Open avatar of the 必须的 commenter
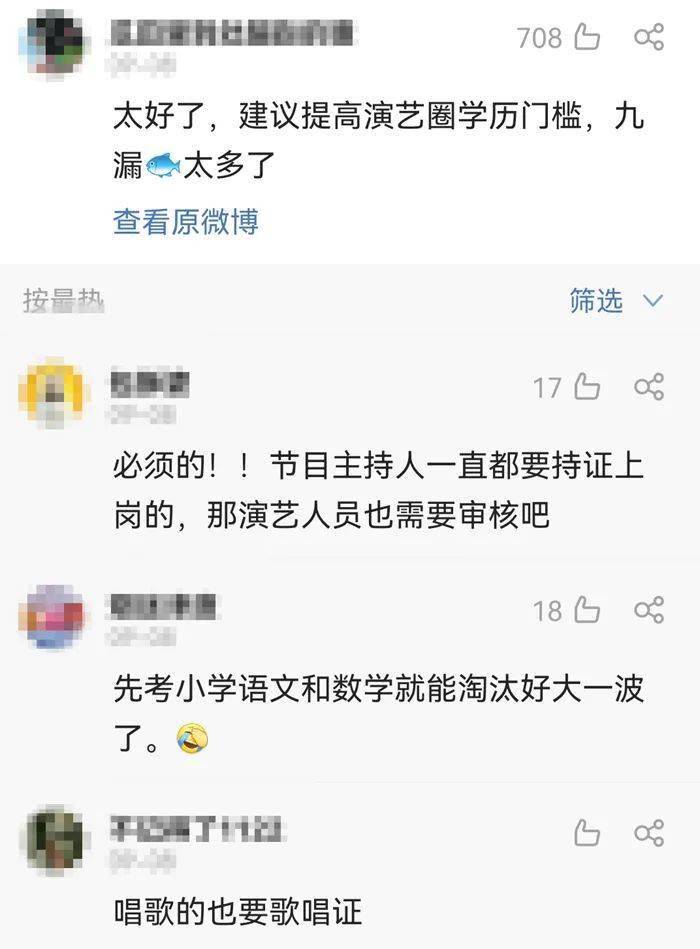The height and width of the screenshot is (949, 700). coord(54,393)
